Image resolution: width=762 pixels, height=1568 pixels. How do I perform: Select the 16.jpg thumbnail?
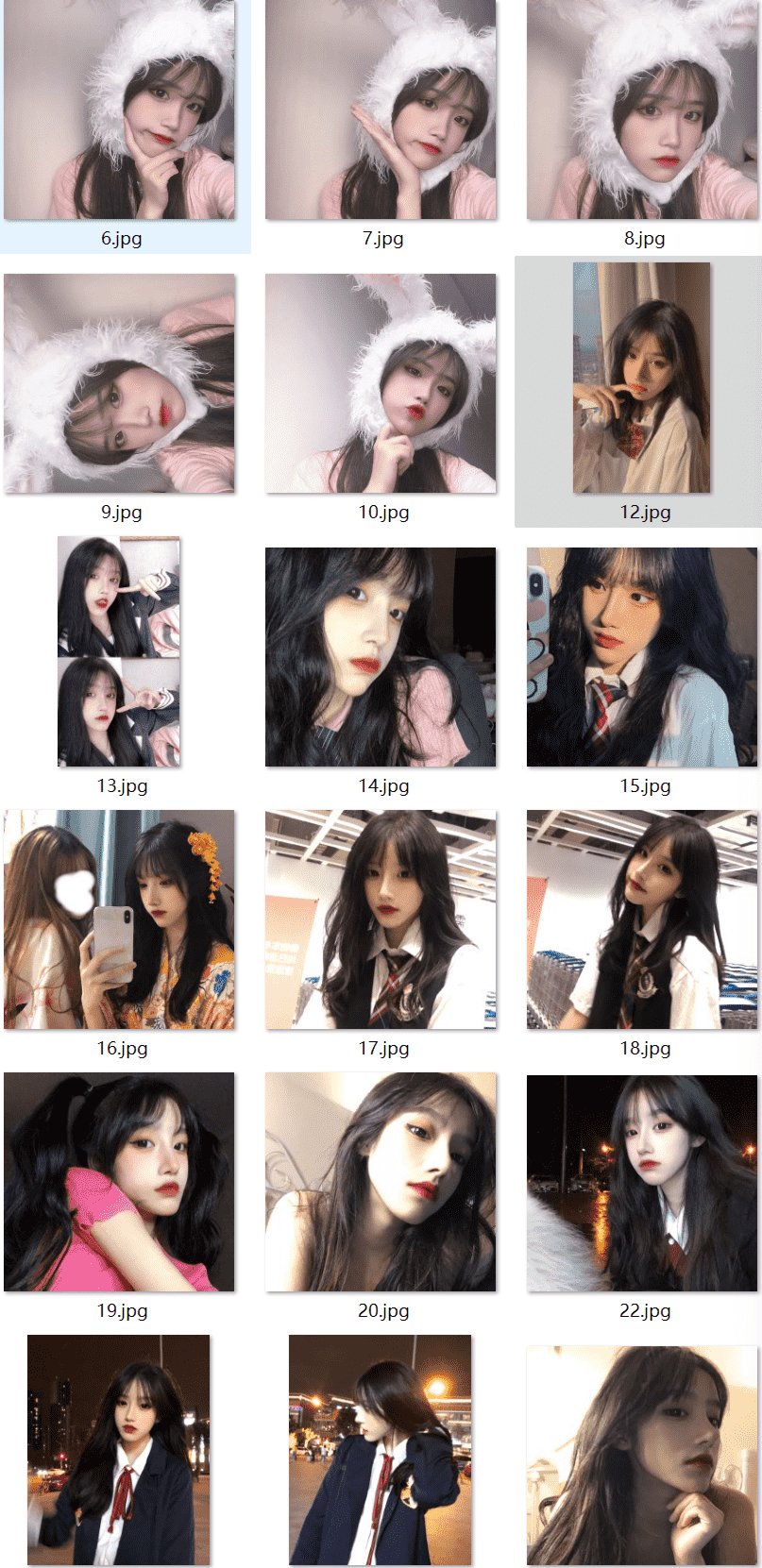click(119, 919)
